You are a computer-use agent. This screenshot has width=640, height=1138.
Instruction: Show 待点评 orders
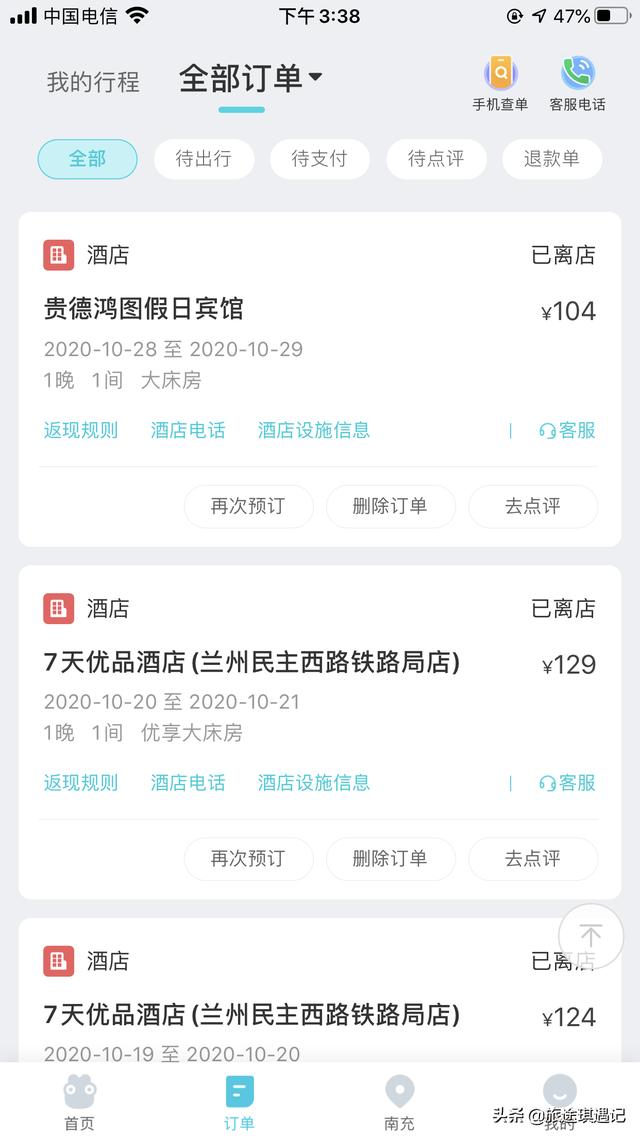tap(435, 159)
